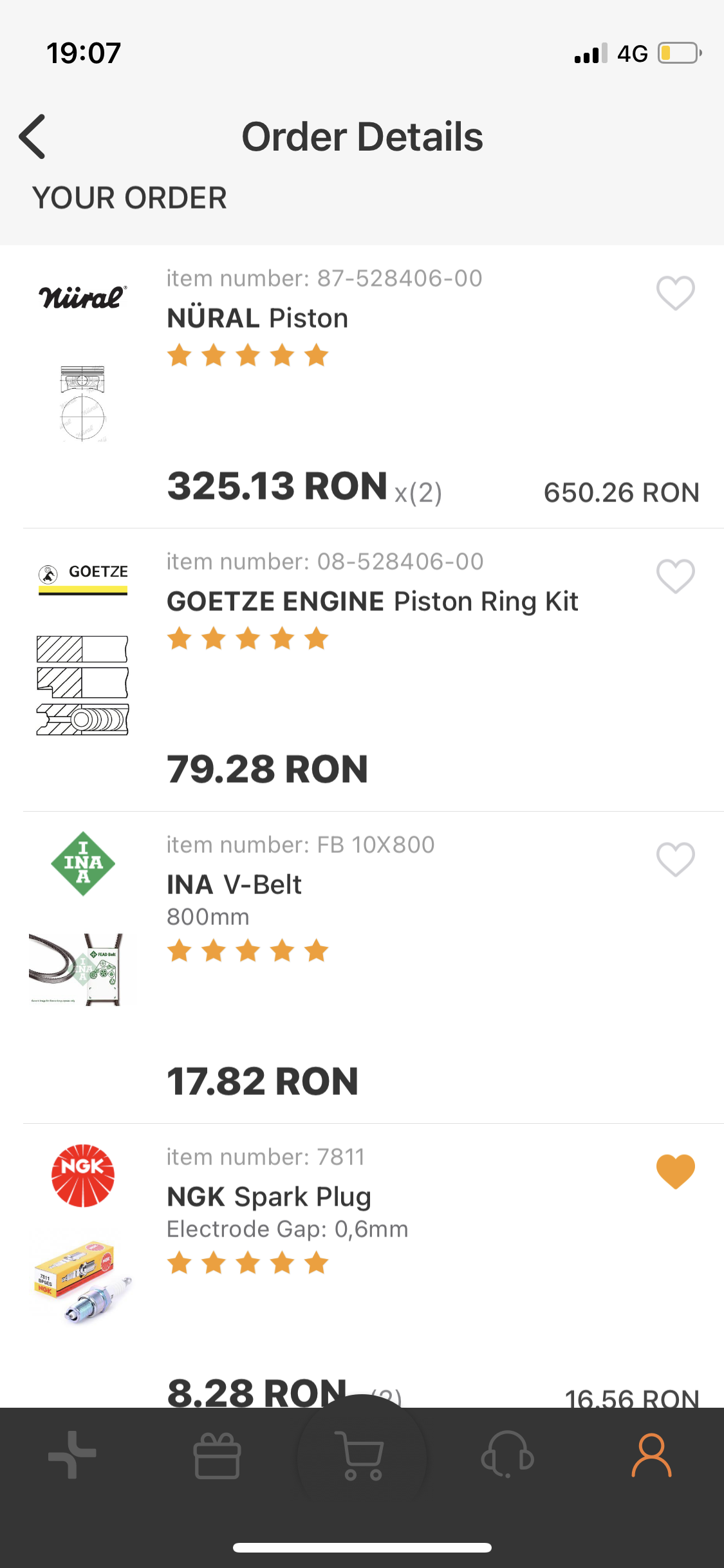Open the profile account tab
Image resolution: width=724 pixels, height=1568 pixels.
coord(651,1455)
